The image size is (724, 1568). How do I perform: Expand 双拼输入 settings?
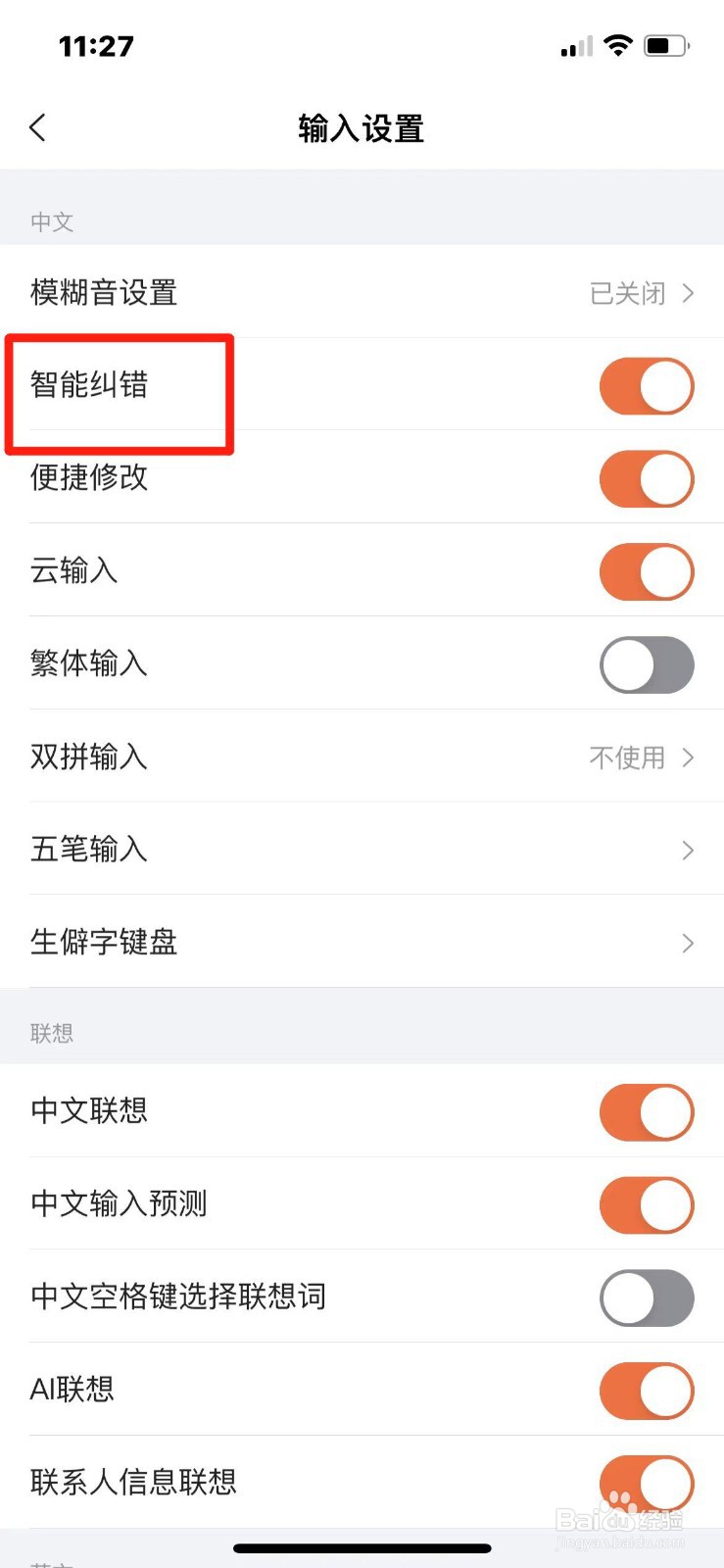tap(688, 758)
